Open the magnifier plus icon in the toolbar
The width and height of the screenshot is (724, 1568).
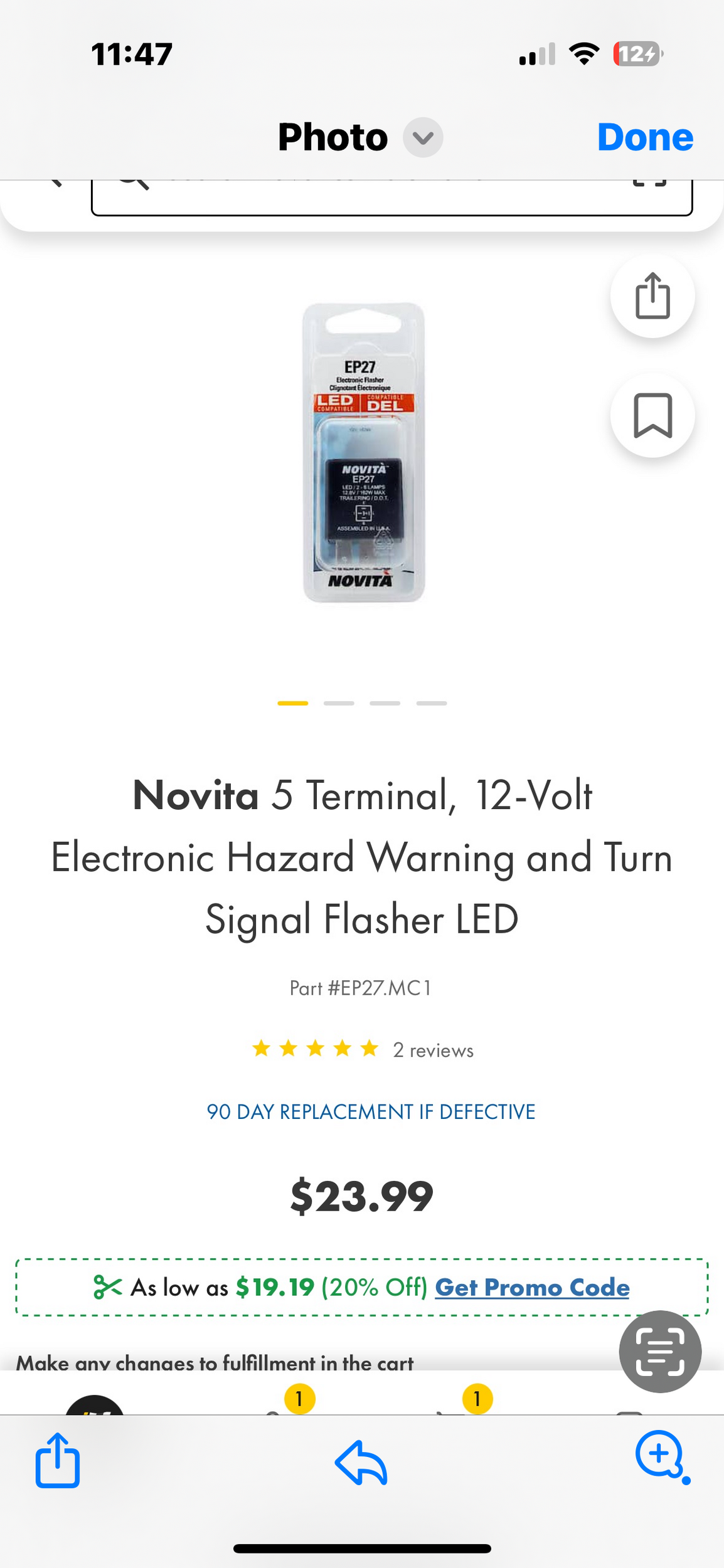point(660,1455)
